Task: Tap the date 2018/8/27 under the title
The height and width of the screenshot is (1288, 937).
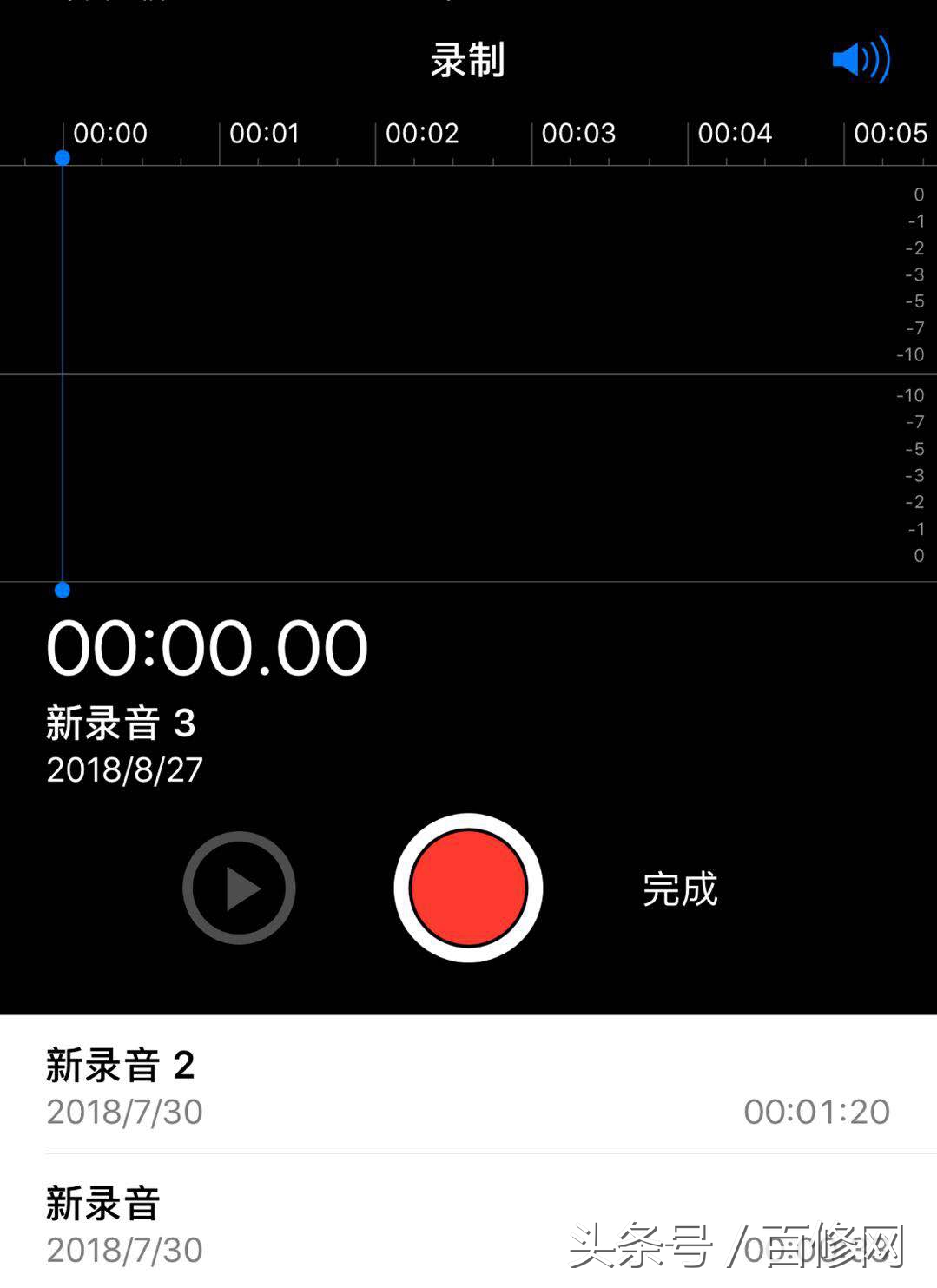Action: pos(126,769)
